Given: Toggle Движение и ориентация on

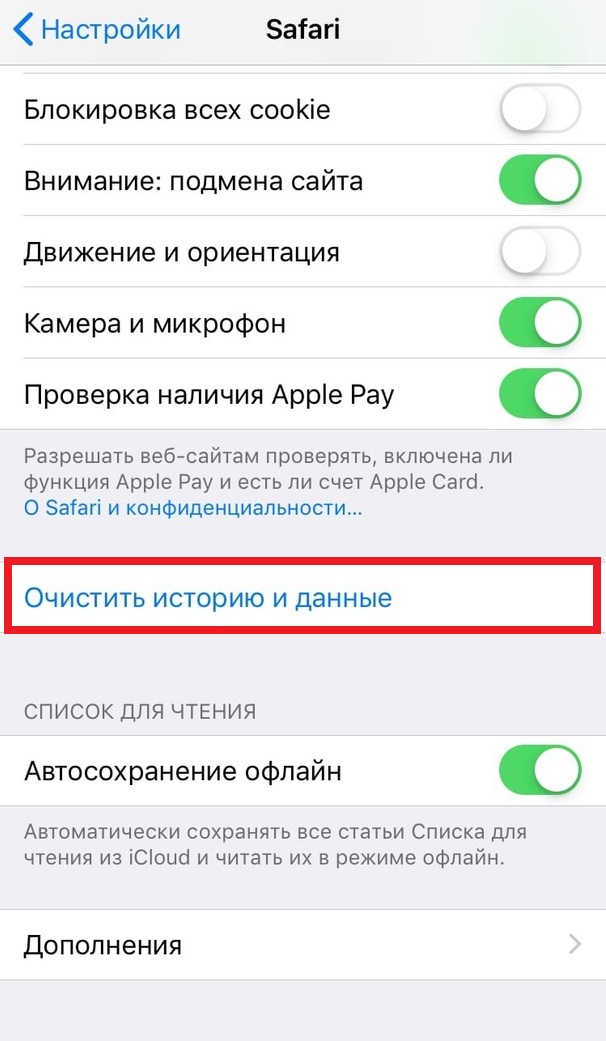Looking at the screenshot, I should pyautogui.click(x=539, y=253).
